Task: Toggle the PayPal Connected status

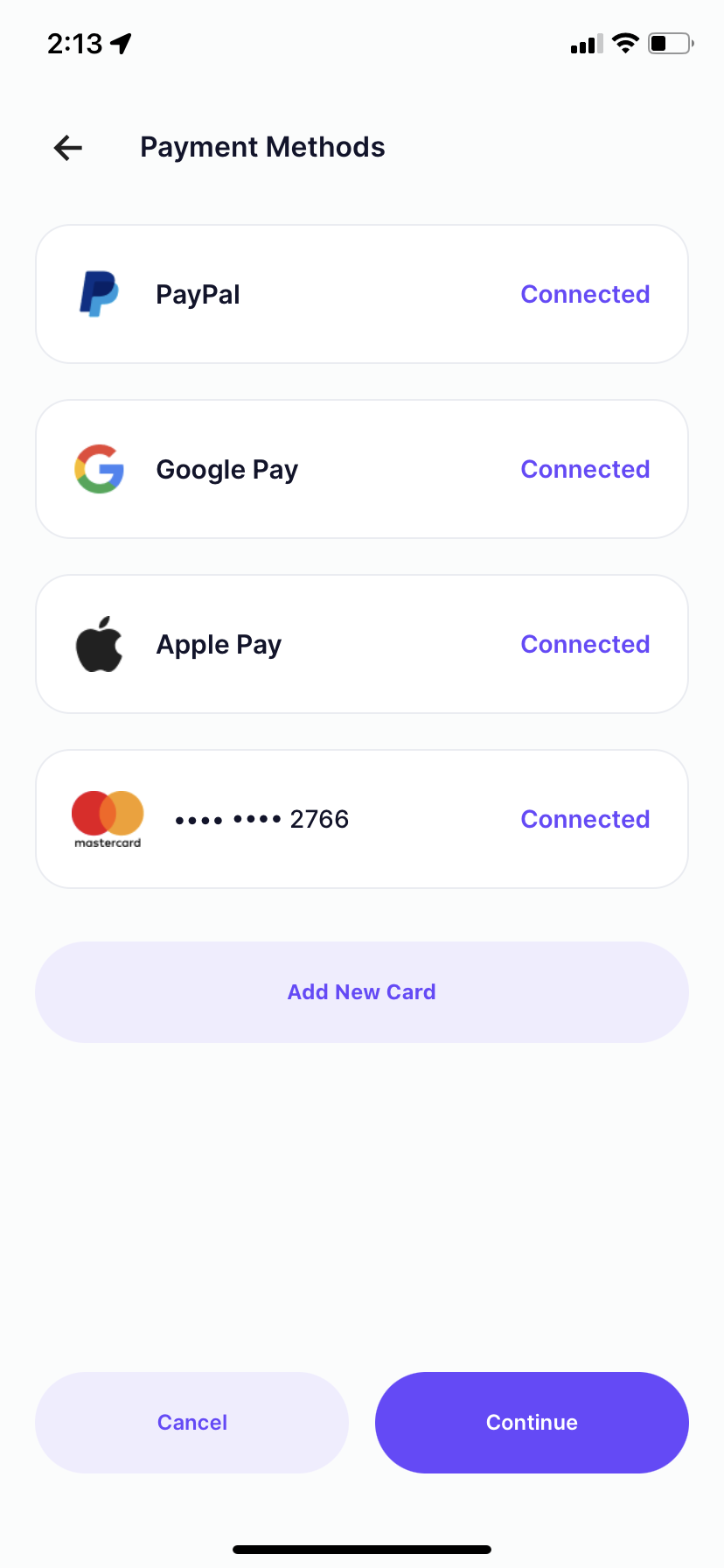Action: click(x=585, y=294)
